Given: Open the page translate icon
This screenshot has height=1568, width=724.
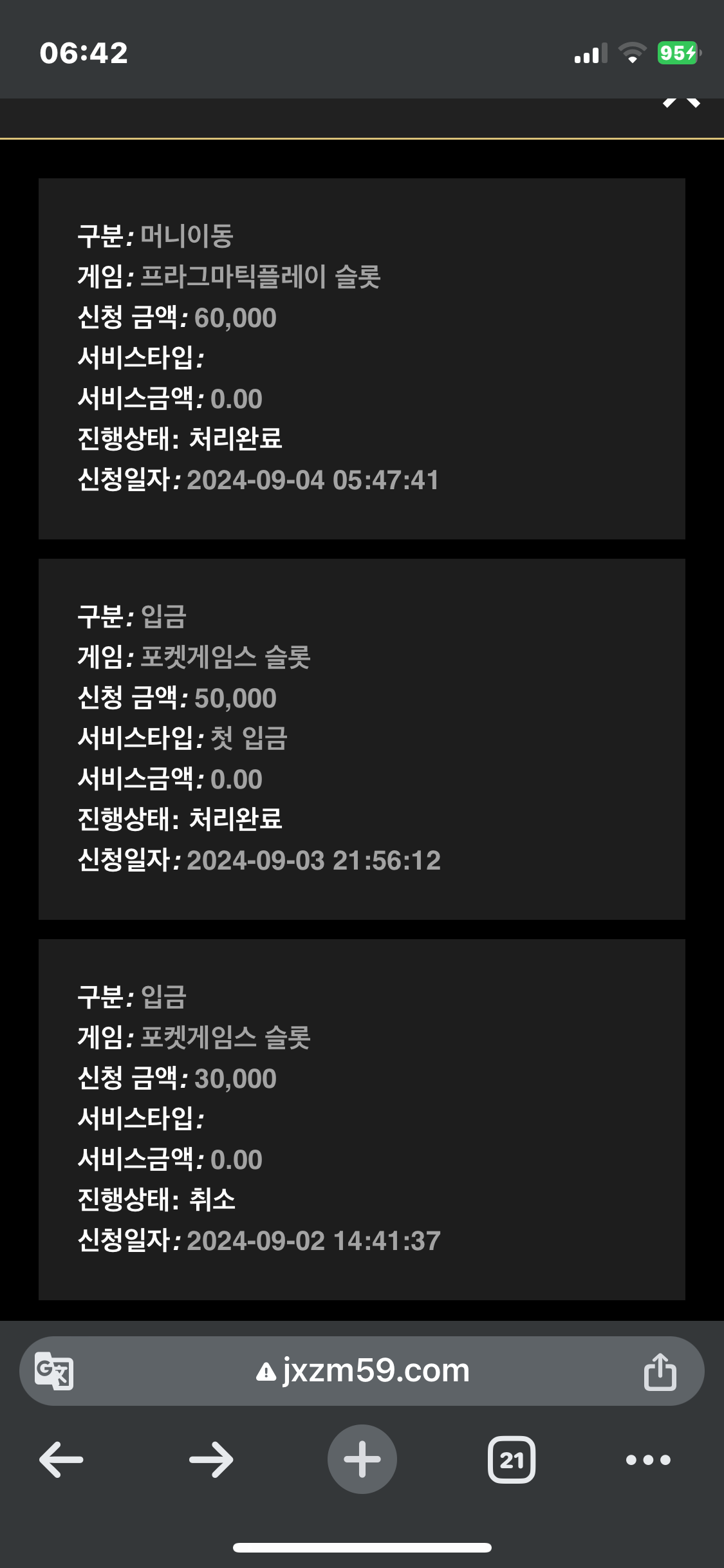Looking at the screenshot, I should (x=54, y=1371).
